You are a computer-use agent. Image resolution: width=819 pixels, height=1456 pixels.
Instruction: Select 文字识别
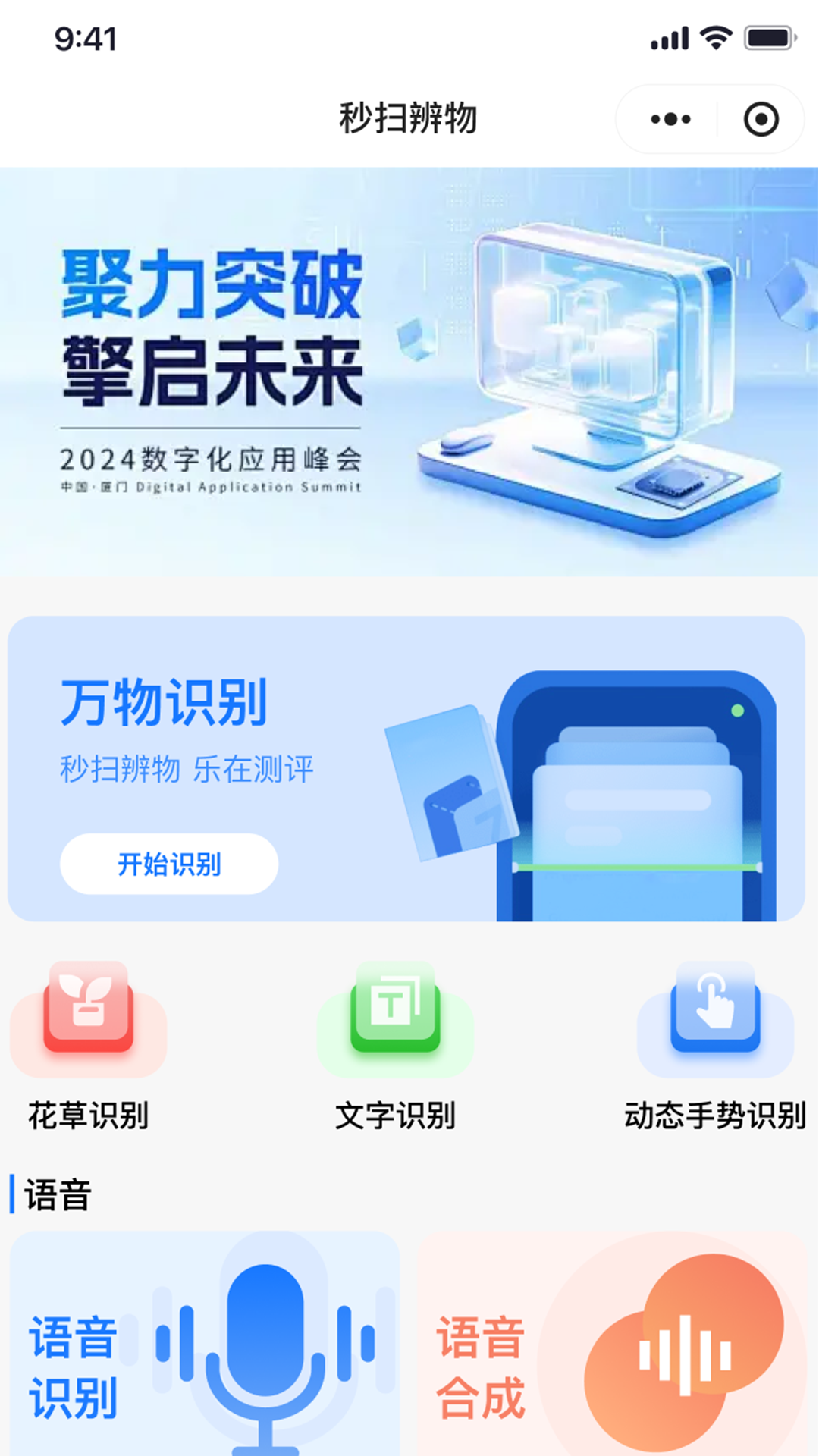click(x=395, y=1046)
